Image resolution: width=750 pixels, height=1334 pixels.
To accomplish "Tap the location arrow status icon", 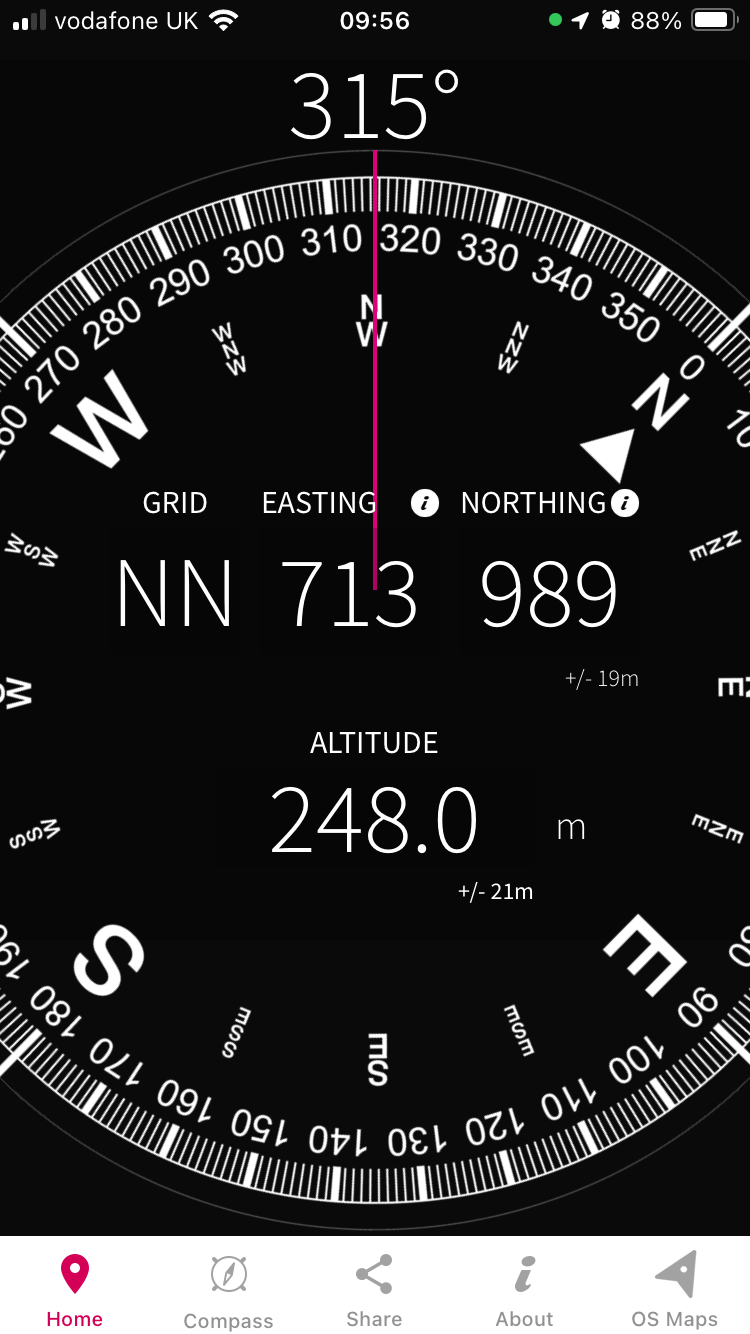I will click(x=579, y=20).
